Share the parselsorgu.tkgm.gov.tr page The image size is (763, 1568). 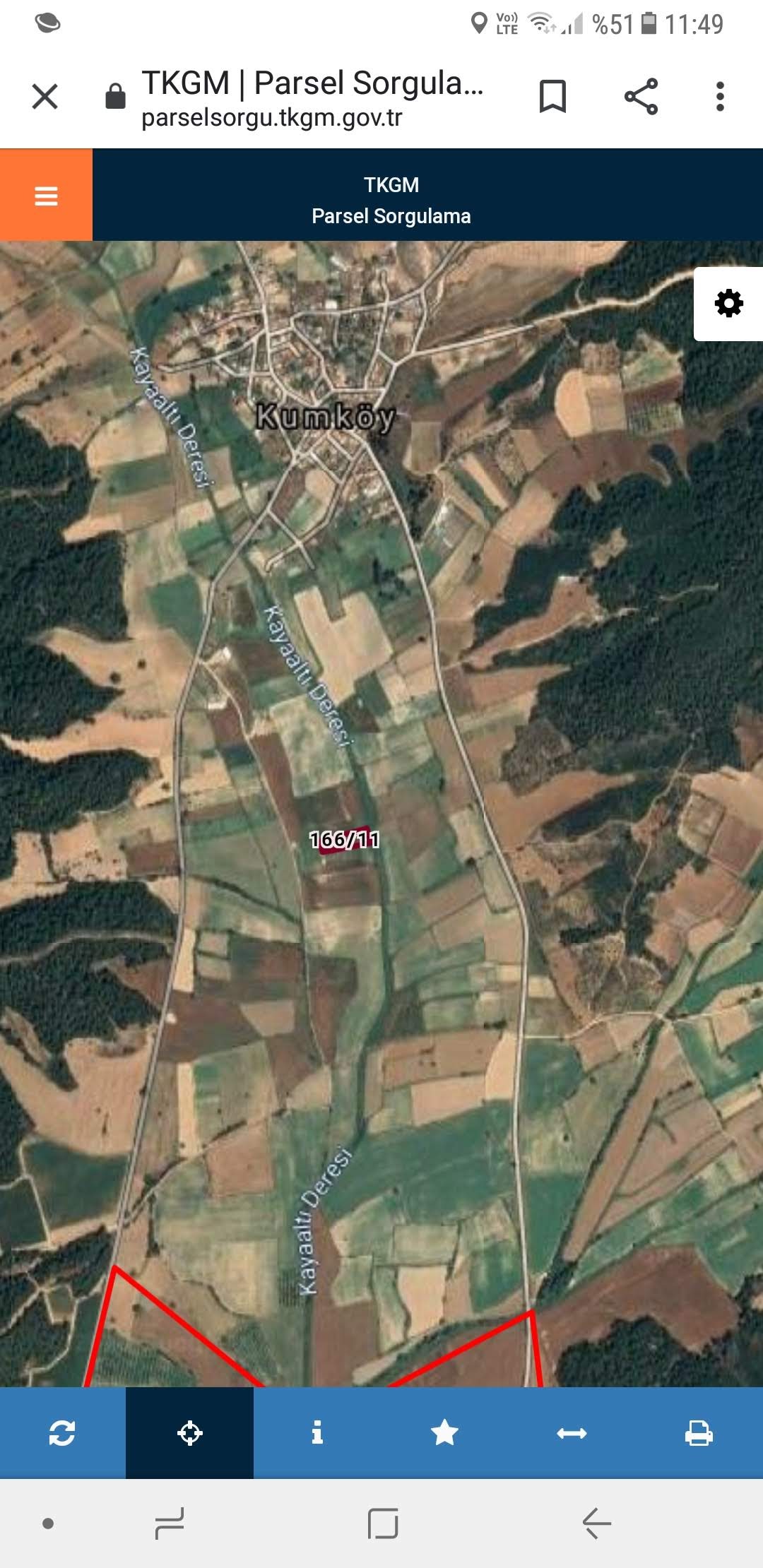tap(641, 97)
